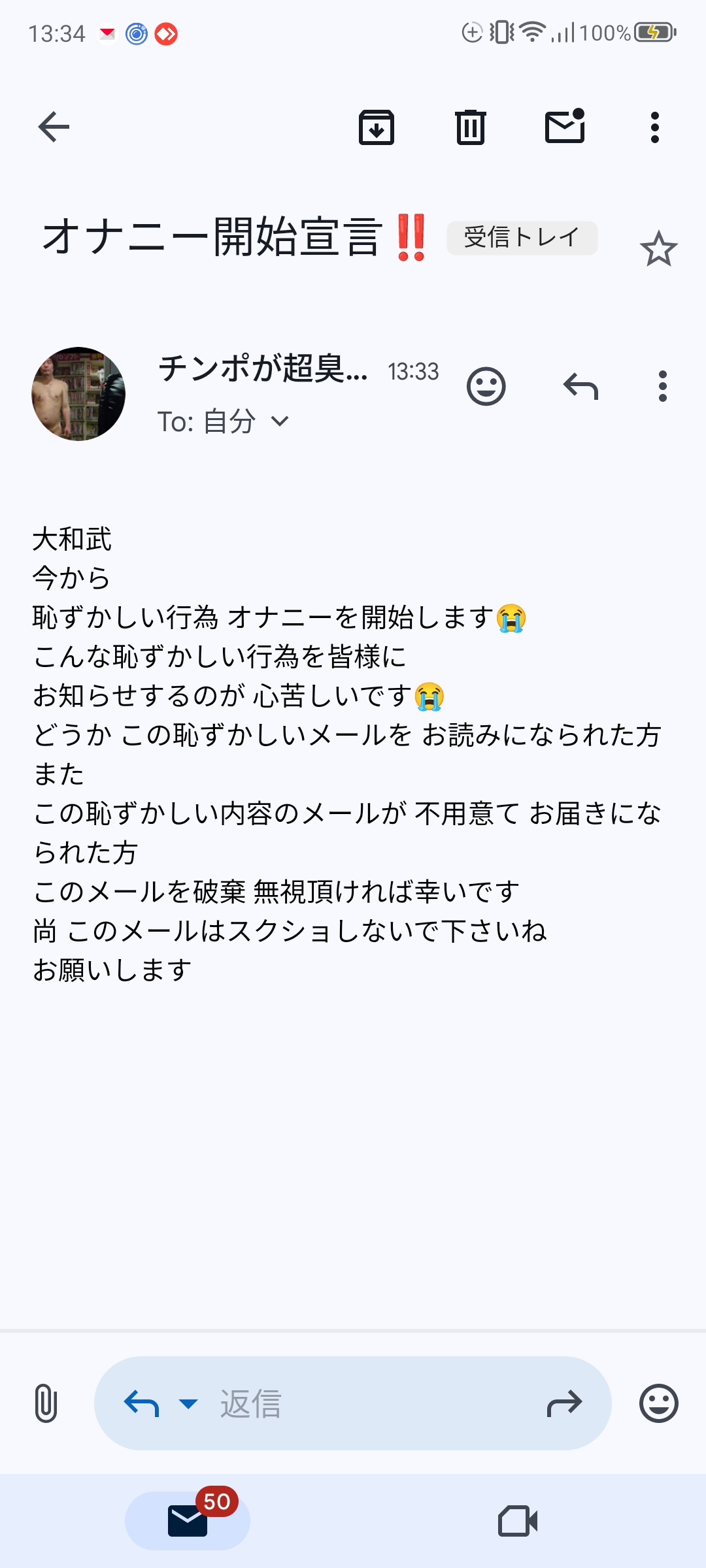Mark the email as unread

coord(565,128)
